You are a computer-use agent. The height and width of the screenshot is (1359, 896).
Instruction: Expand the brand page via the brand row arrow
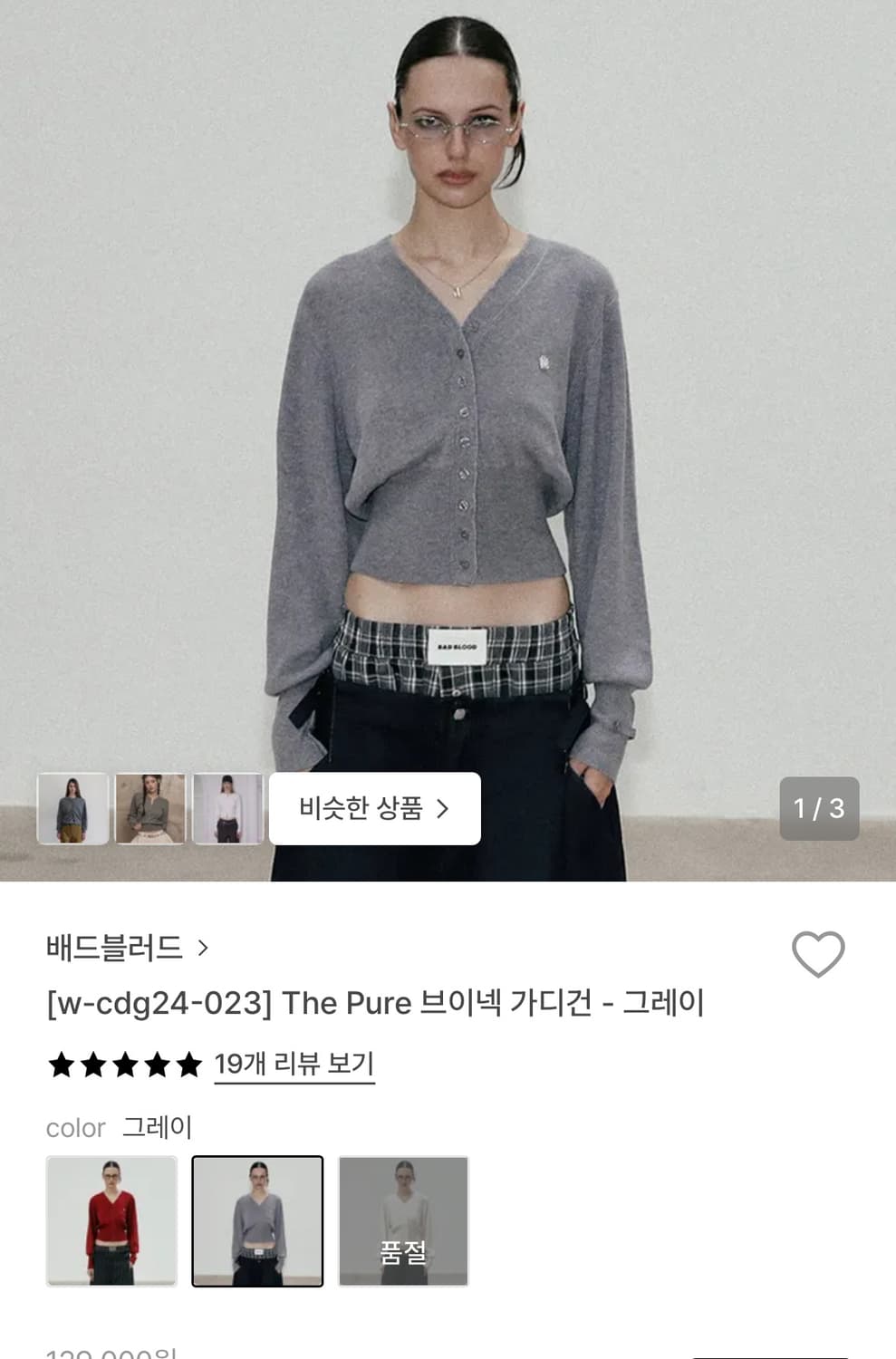(x=207, y=949)
